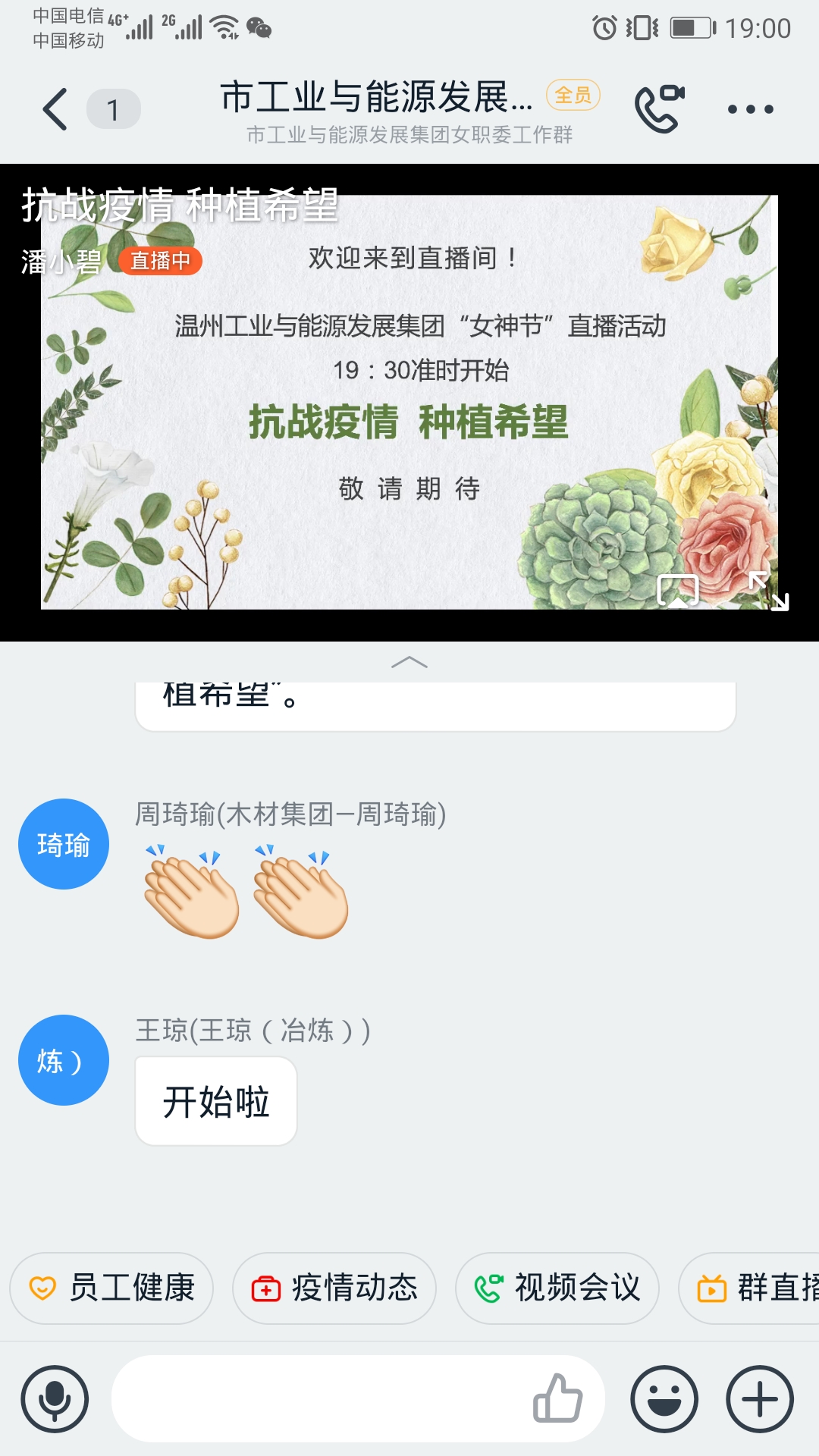Image resolution: width=819 pixels, height=1456 pixels.
Task: Go back to the previous chat list
Action: point(55,109)
